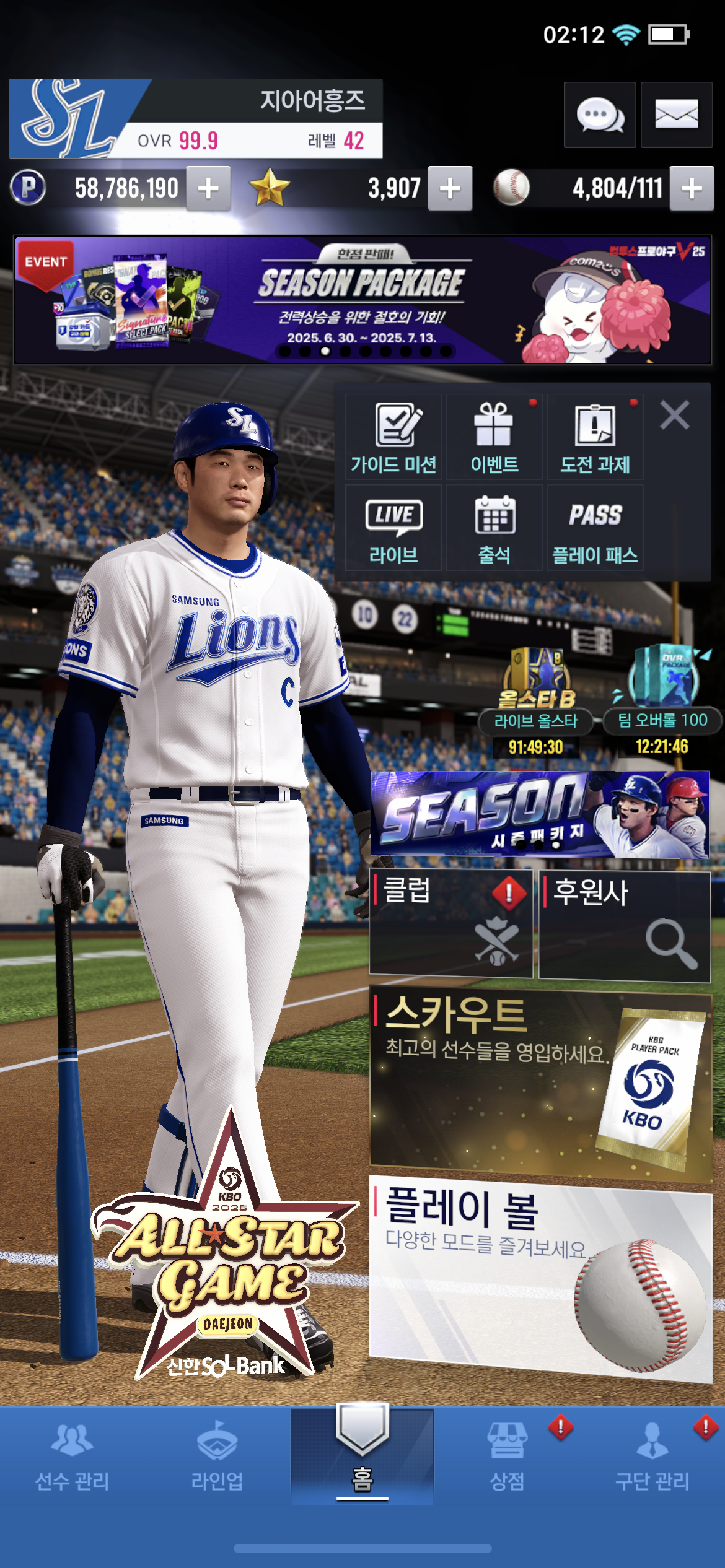Image resolution: width=725 pixels, height=1568 pixels.
Task: Start 플레이 볼 play ball
Action: tap(540, 1279)
